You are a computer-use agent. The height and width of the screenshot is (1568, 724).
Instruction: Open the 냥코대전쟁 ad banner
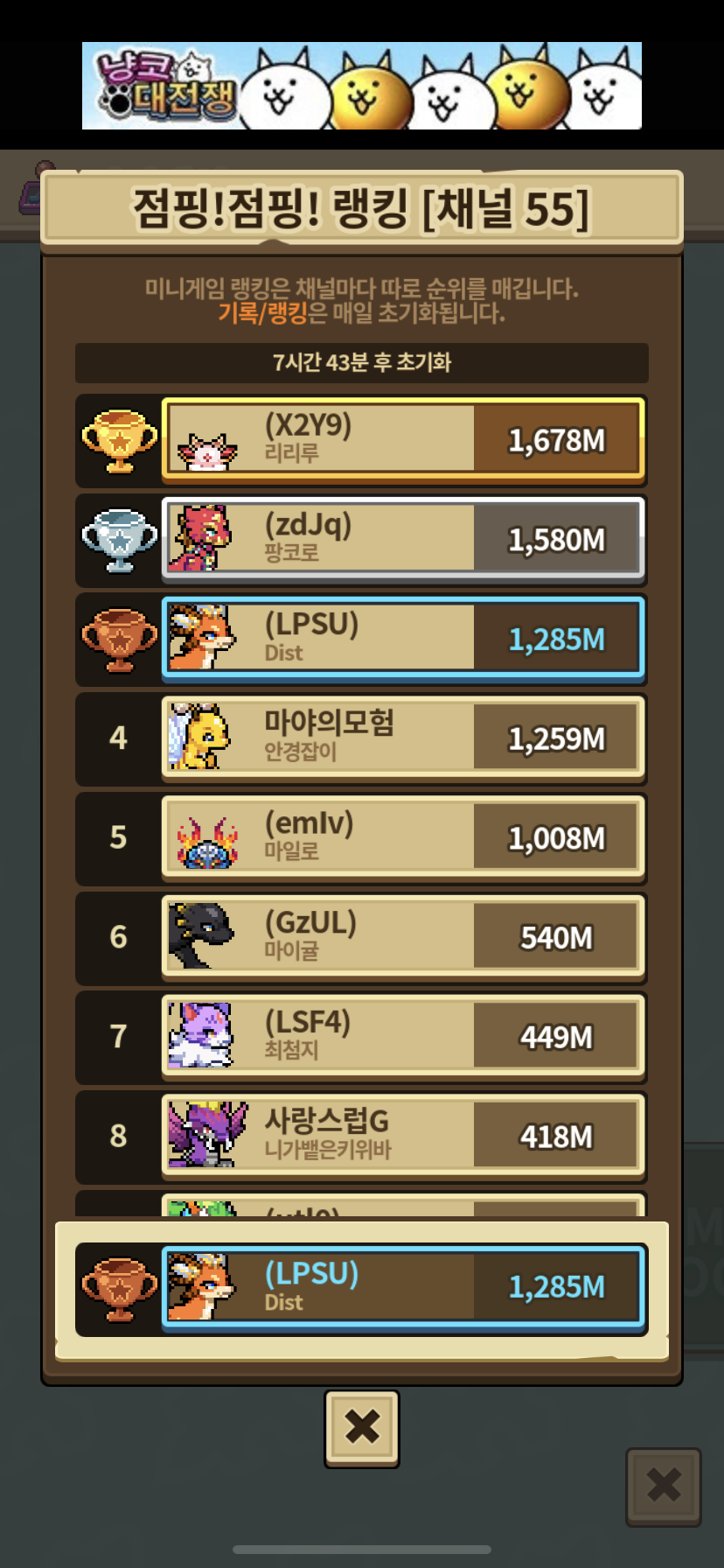click(x=361, y=86)
